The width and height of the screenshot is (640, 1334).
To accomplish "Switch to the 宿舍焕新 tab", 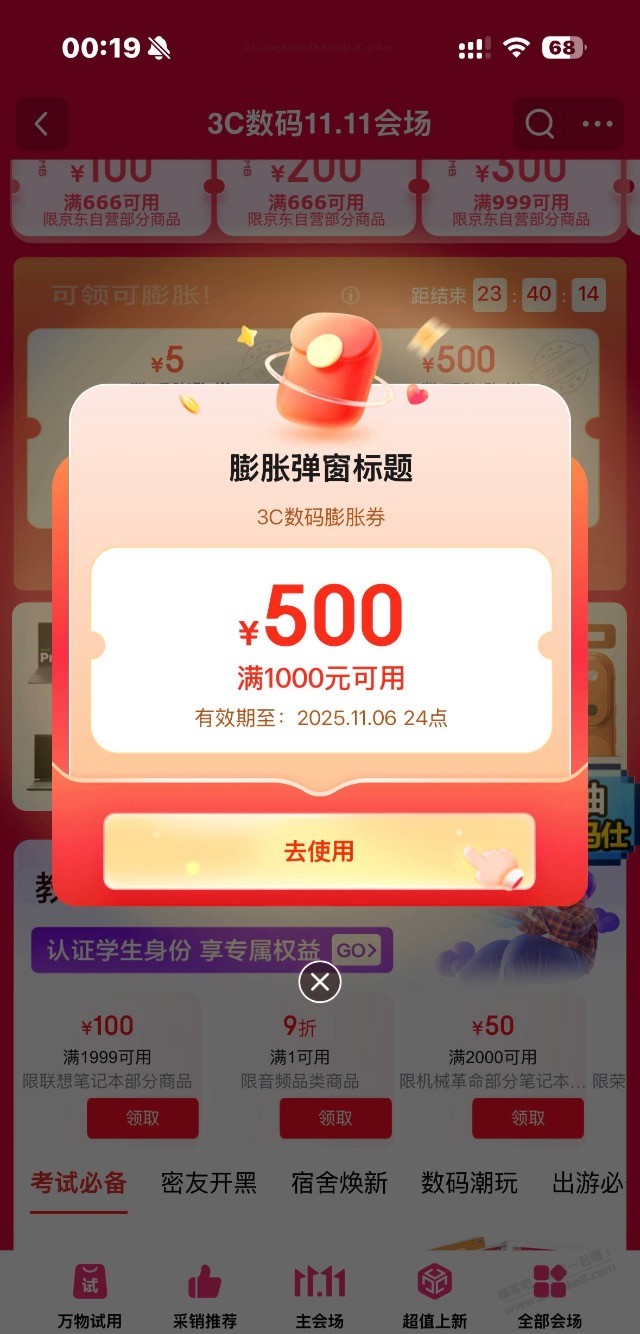I will click(339, 1184).
